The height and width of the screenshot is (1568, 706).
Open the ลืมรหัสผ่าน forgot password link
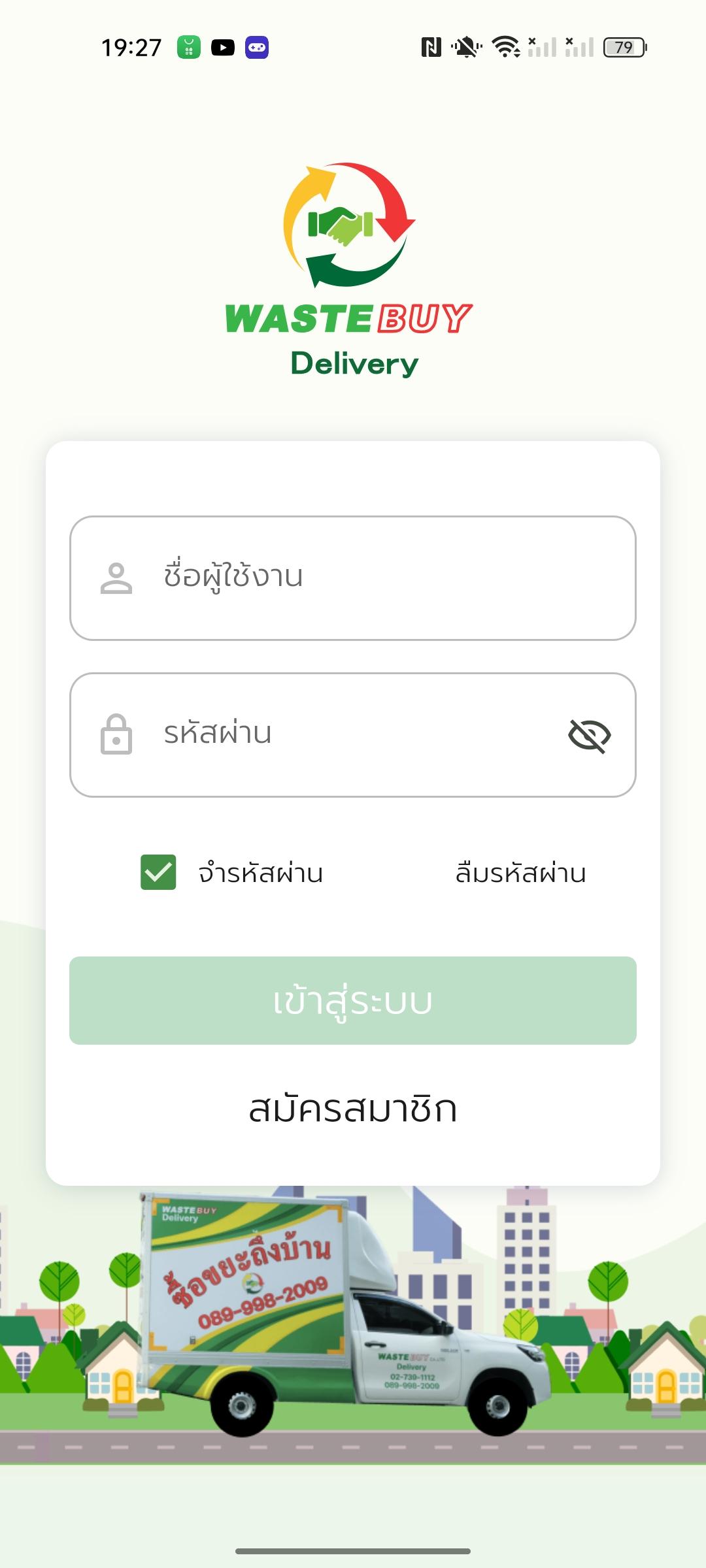pyautogui.click(x=520, y=874)
